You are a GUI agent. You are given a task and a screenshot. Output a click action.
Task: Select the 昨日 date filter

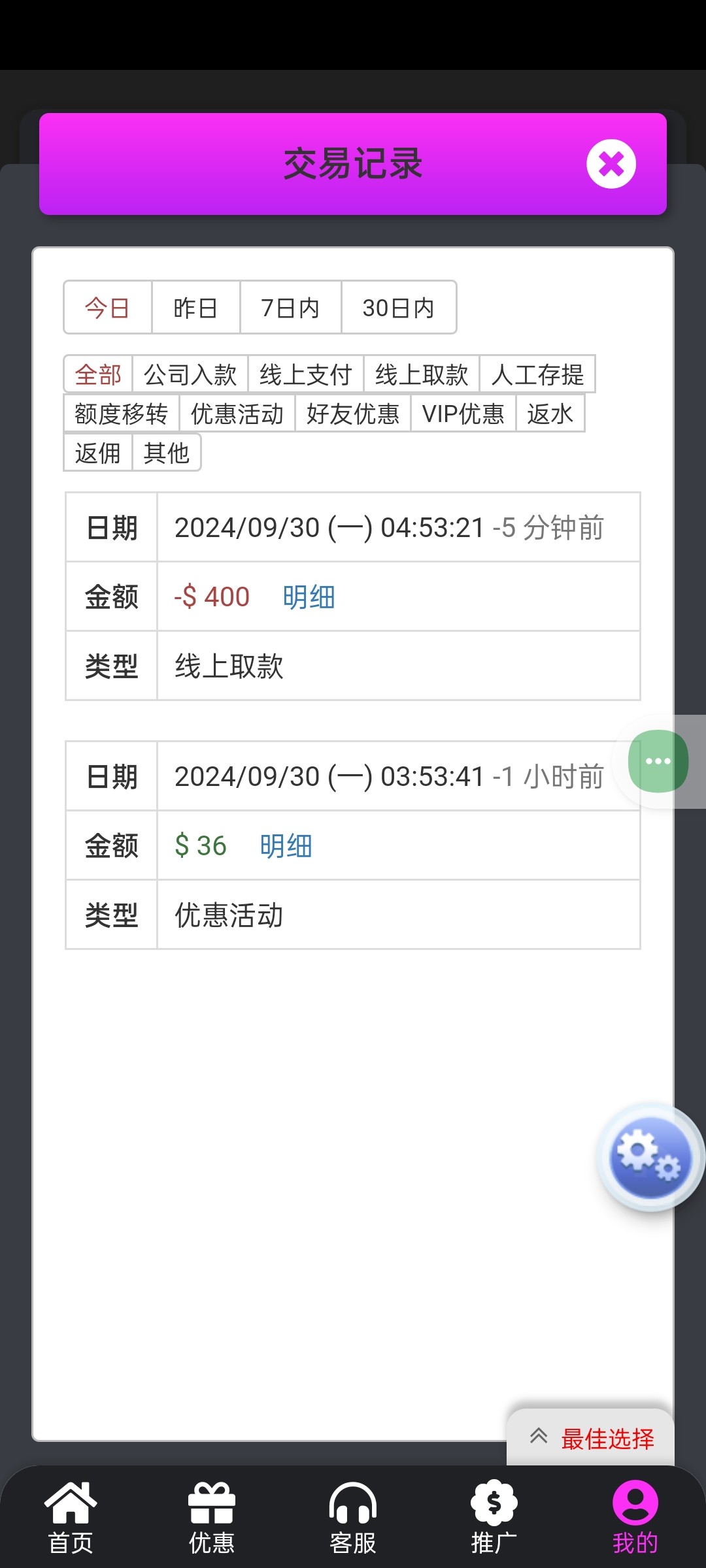195,307
